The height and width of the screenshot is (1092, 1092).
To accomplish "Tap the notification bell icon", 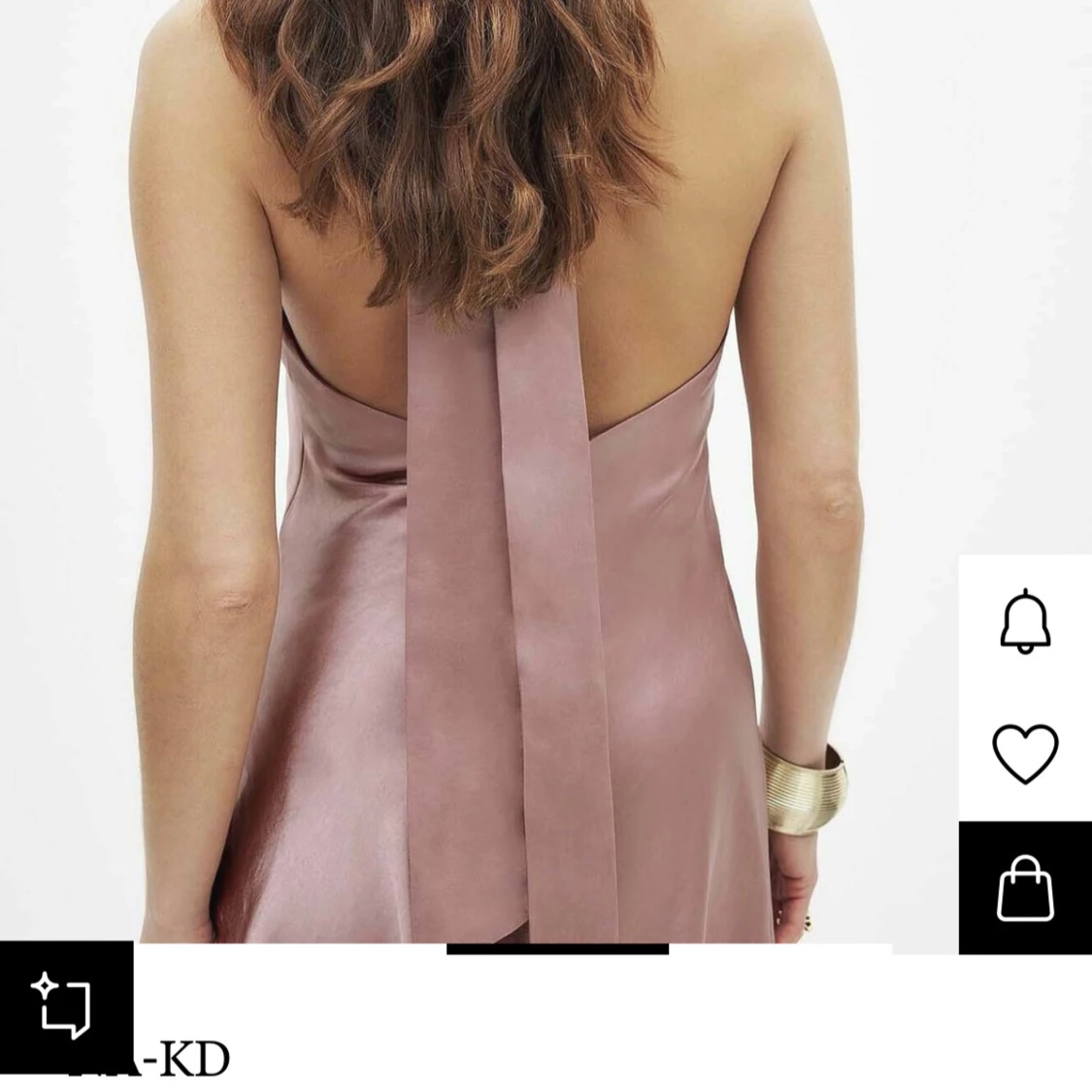I will click(x=1025, y=620).
